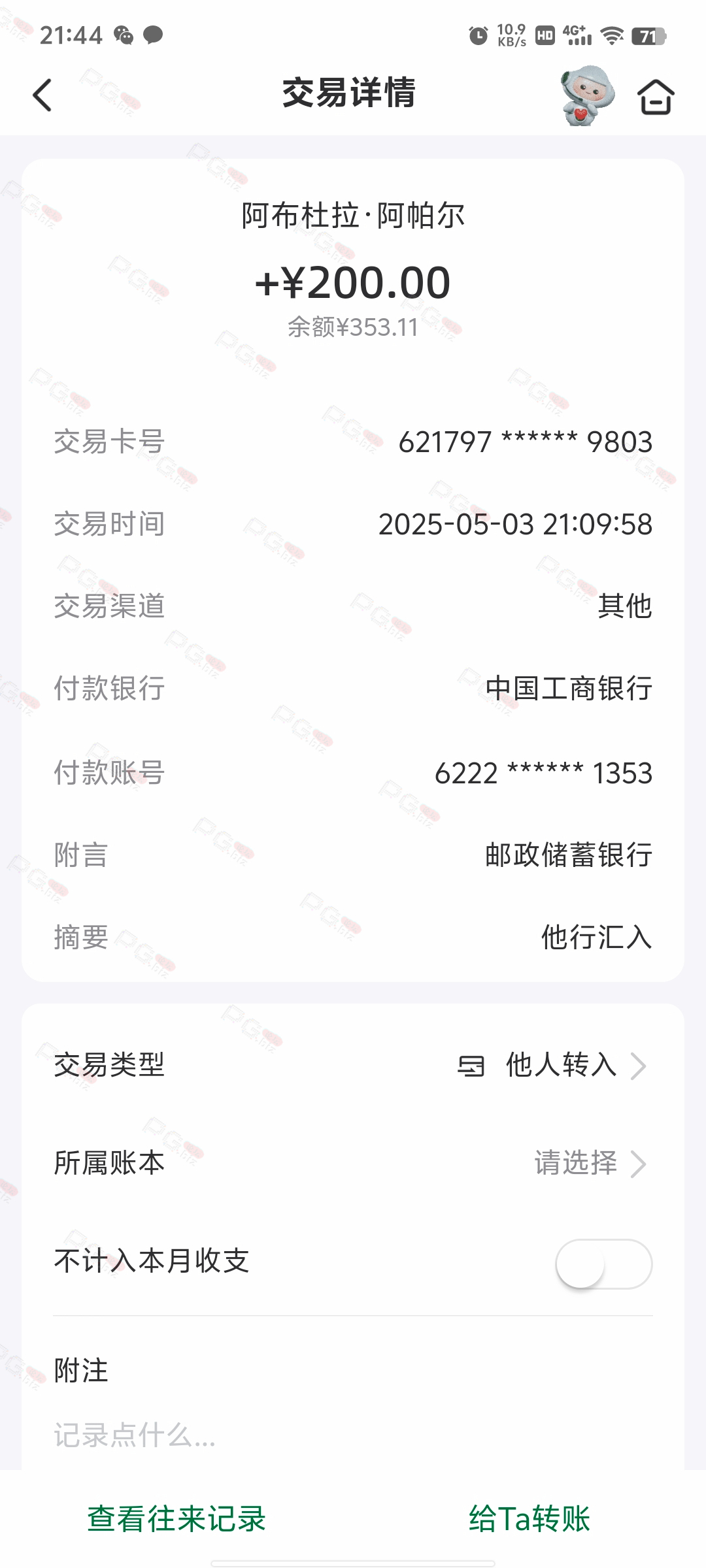Tap 给Ta转账 to transfer money
The image size is (706, 1568).
pyautogui.click(x=529, y=1518)
